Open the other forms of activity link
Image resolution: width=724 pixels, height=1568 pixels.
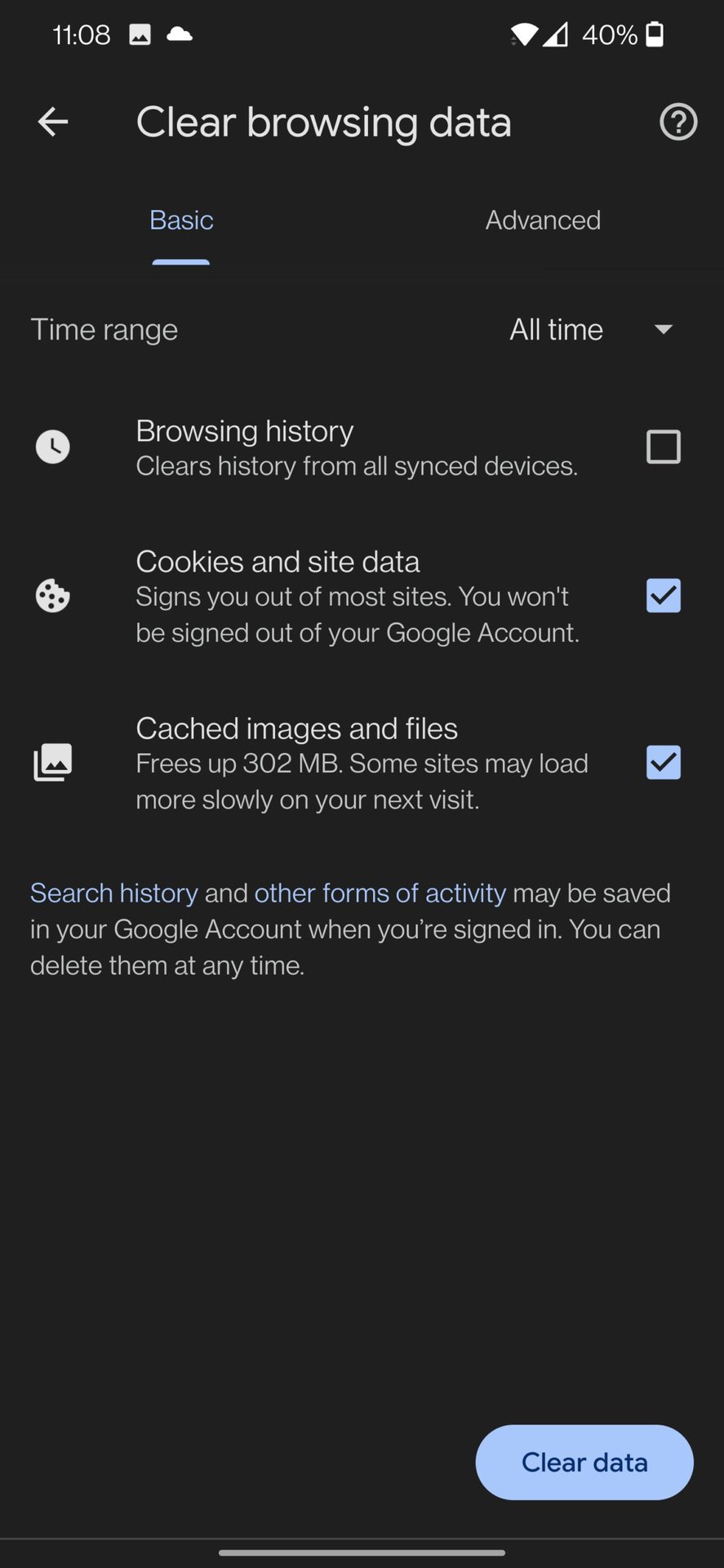click(x=380, y=893)
